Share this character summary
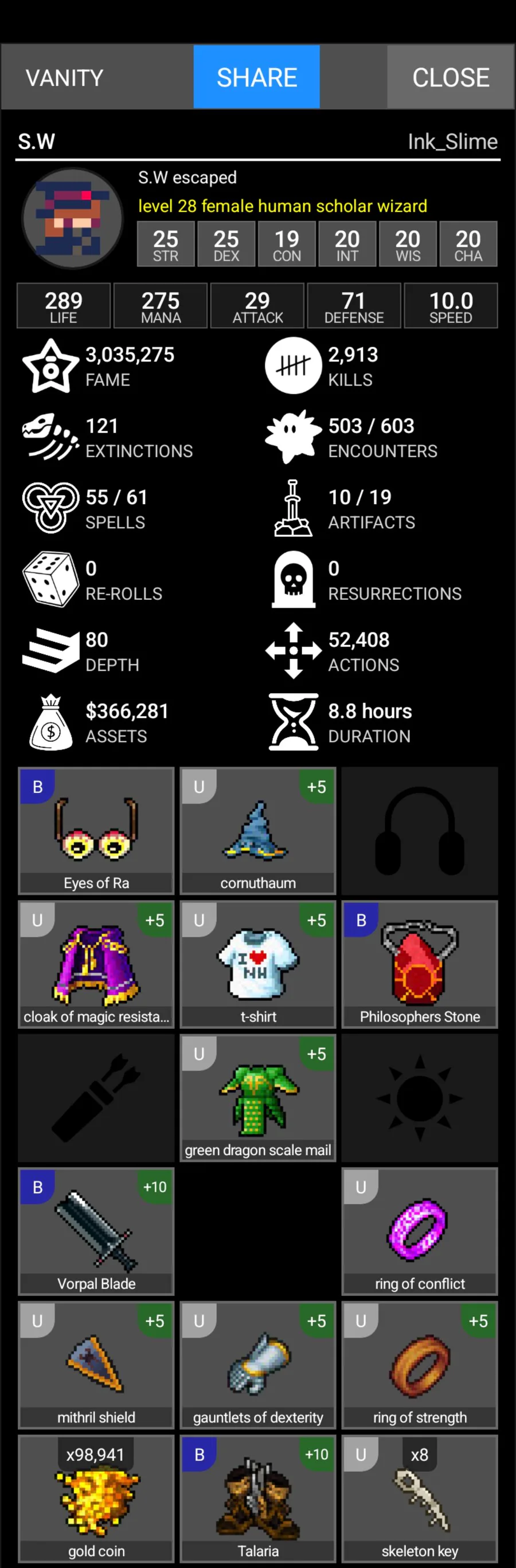The width and height of the screenshot is (516, 1568). click(x=256, y=77)
